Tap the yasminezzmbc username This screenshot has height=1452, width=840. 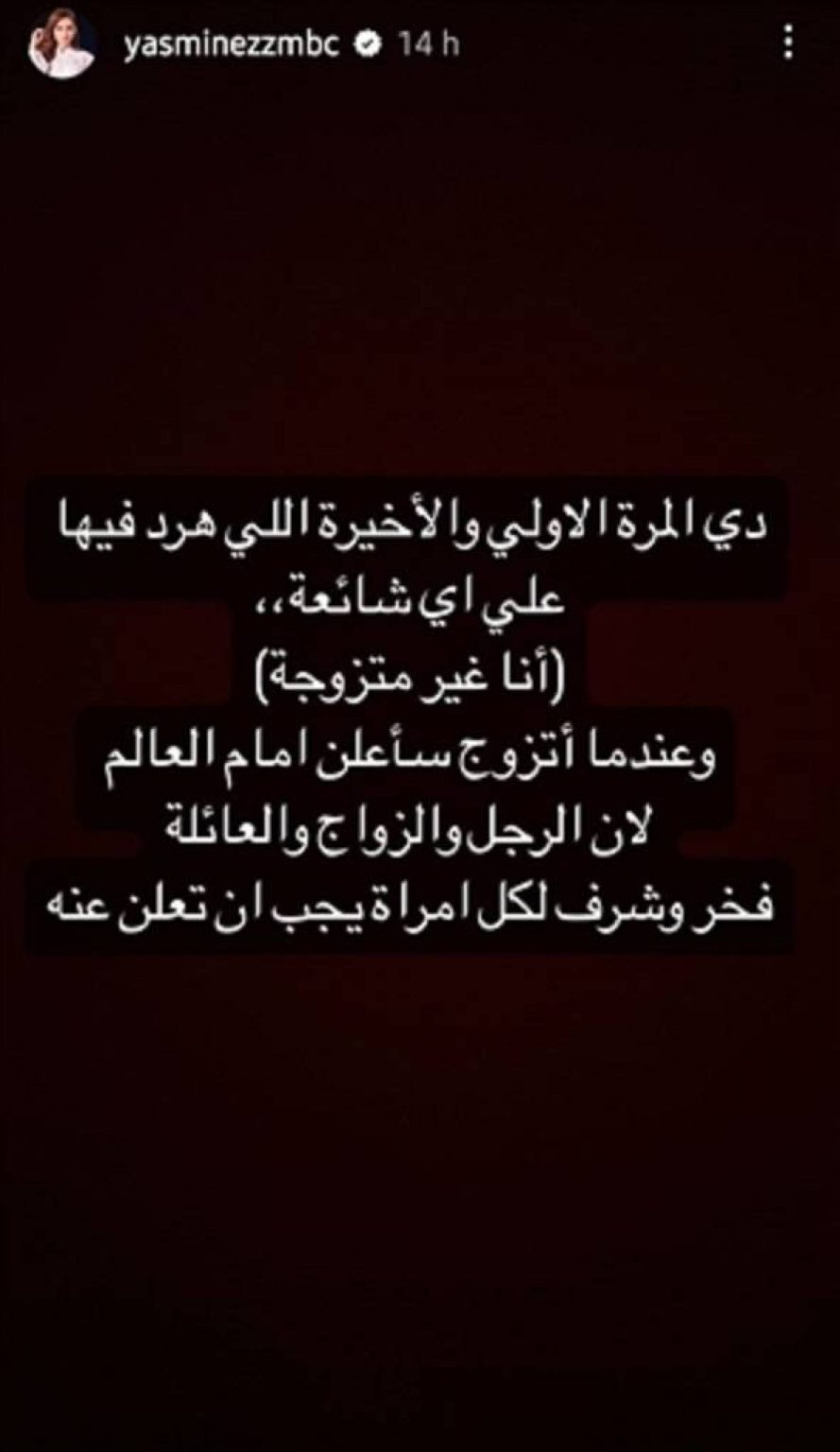231,43
